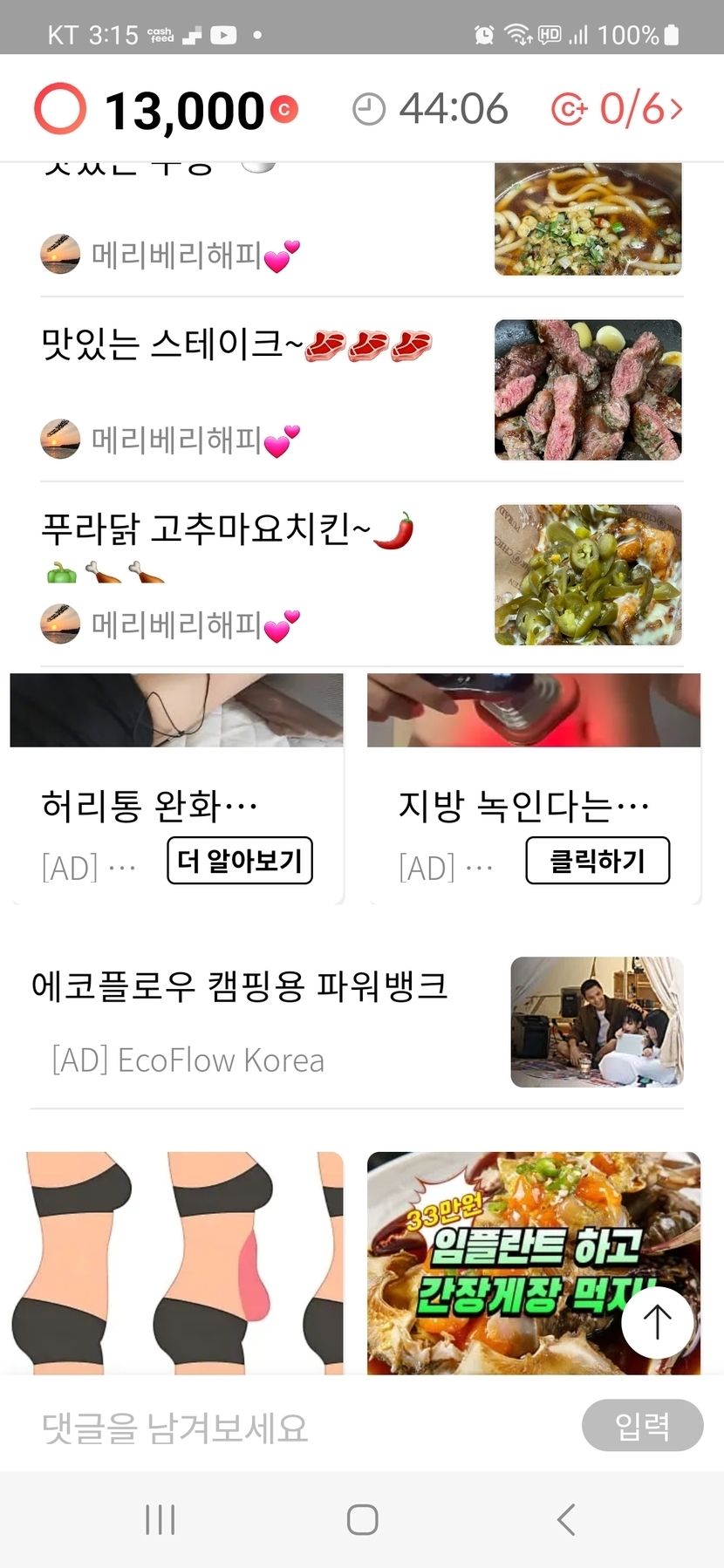Submit the comment with 입력
The width and height of the screenshot is (724, 1568).
click(x=642, y=1426)
